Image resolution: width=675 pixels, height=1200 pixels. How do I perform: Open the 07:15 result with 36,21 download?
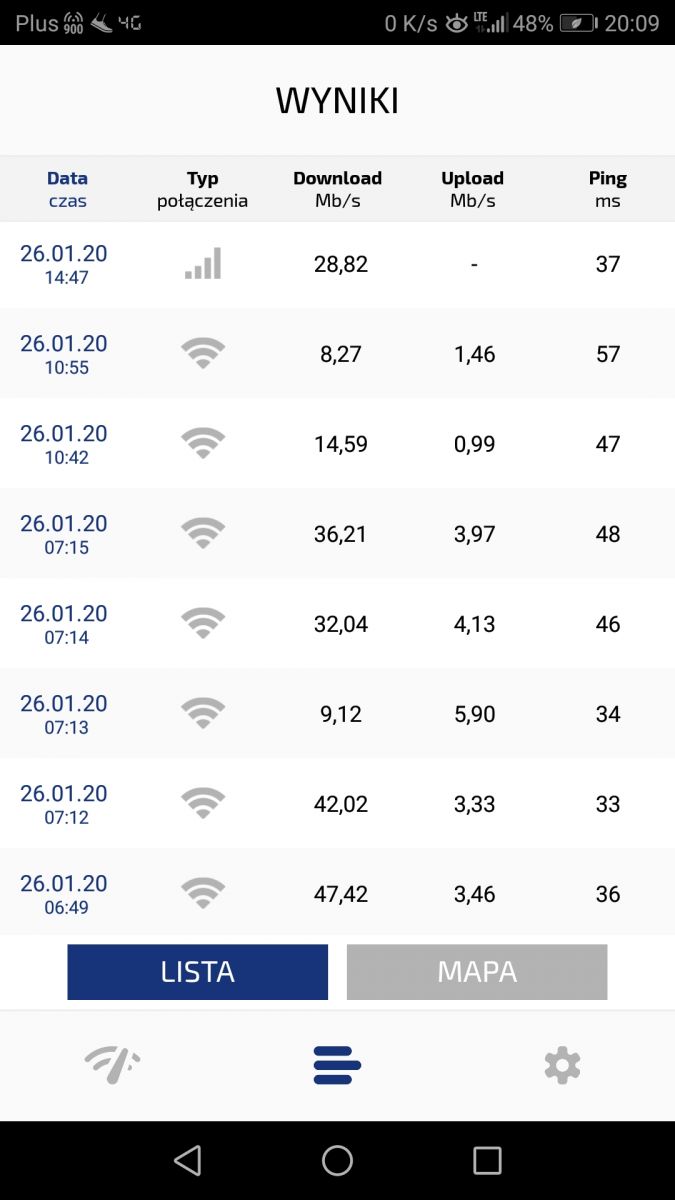[337, 534]
